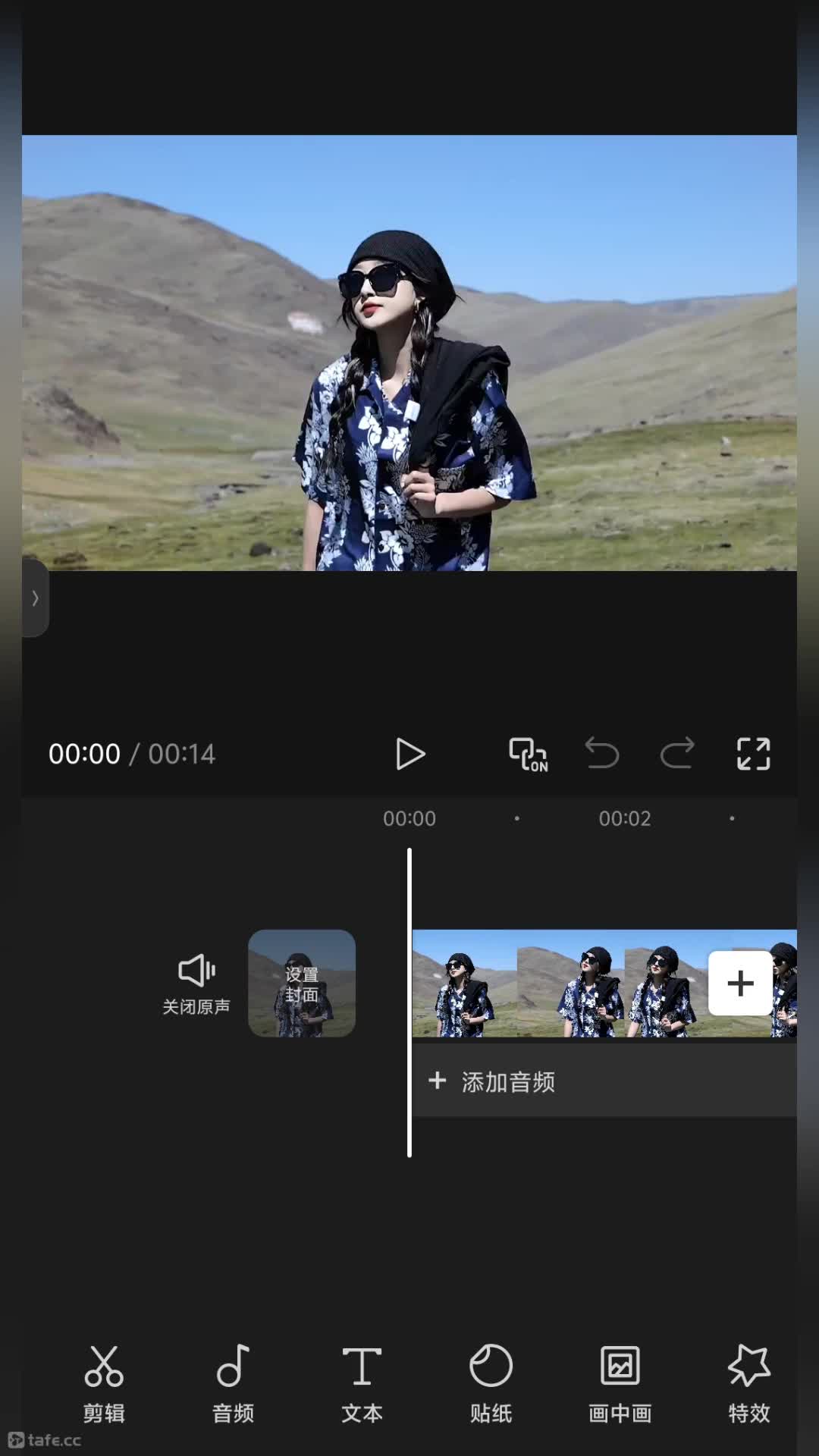This screenshot has width=819, height=1456.
Task: Open 设置封面 cover thumbnail
Action: (302, 984)
